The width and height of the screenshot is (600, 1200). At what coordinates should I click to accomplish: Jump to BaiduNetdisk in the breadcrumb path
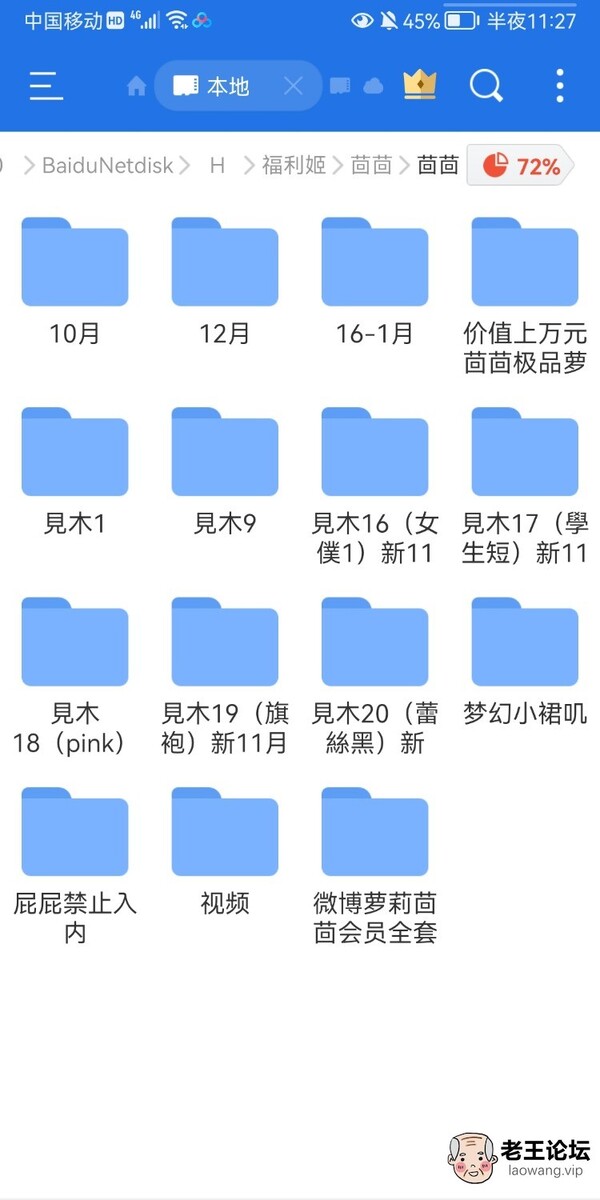pyautogui.click(x=107, y=166)
